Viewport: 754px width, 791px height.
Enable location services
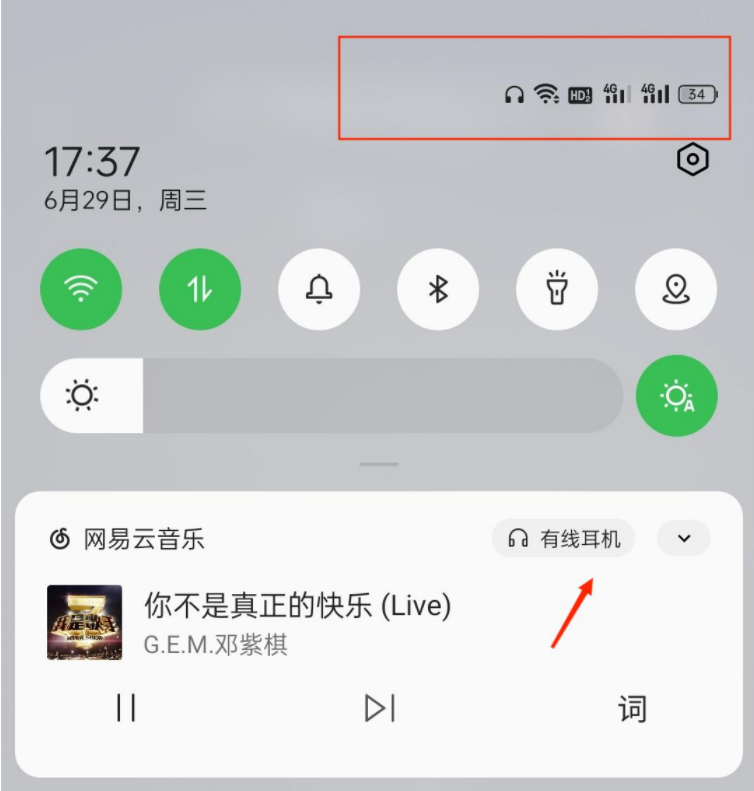coord(676,290)
